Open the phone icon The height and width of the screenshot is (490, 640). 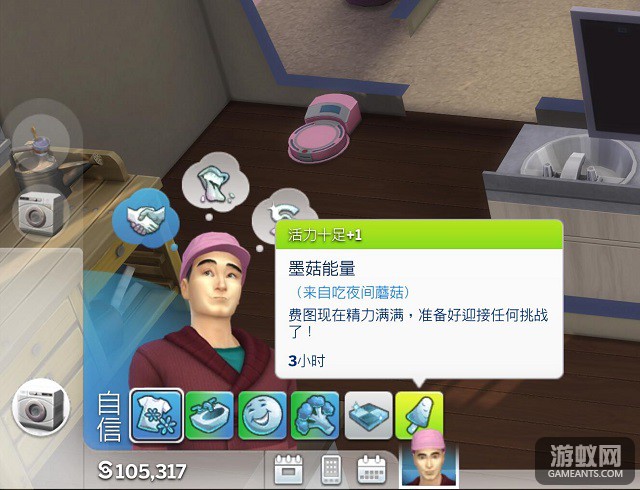pyautogui.click(x=331, y=469)
